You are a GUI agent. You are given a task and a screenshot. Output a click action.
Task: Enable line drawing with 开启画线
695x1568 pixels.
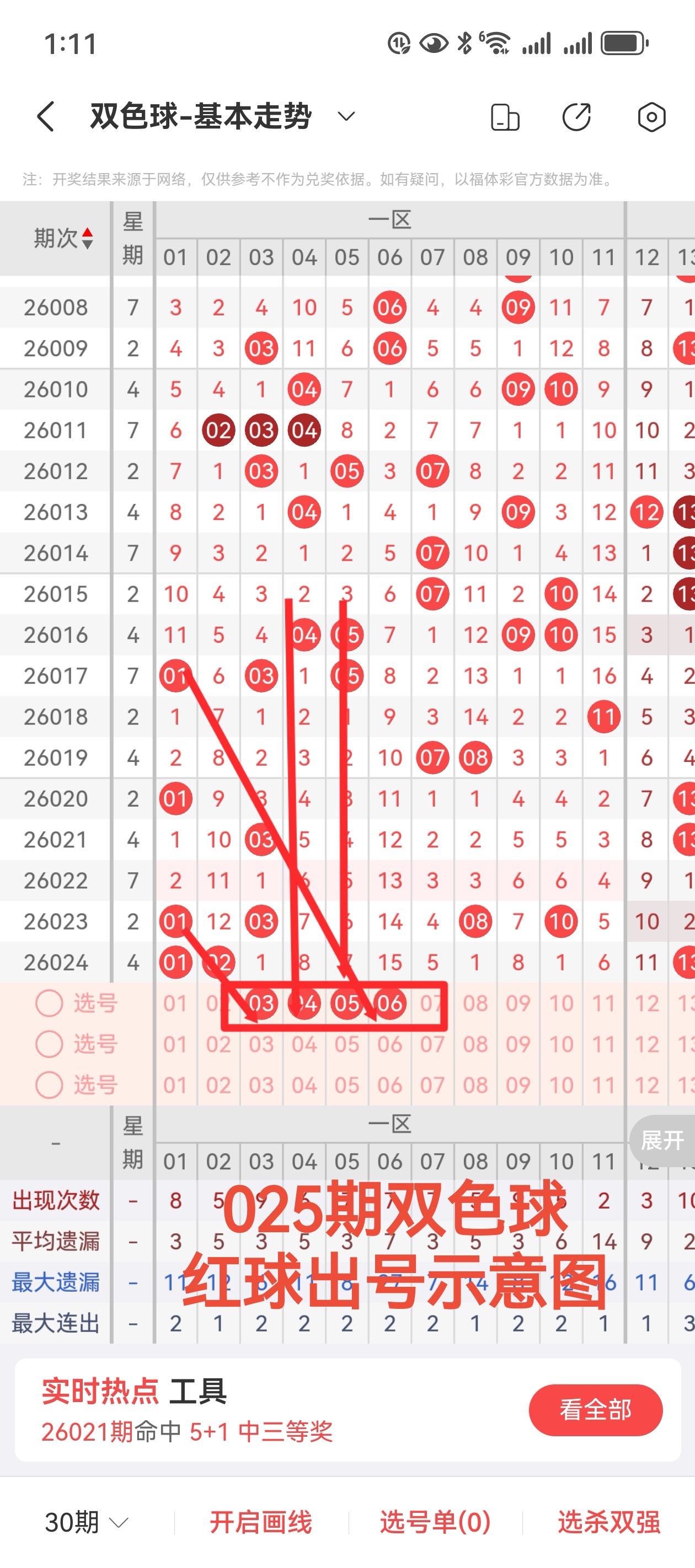pos(261,1522)
